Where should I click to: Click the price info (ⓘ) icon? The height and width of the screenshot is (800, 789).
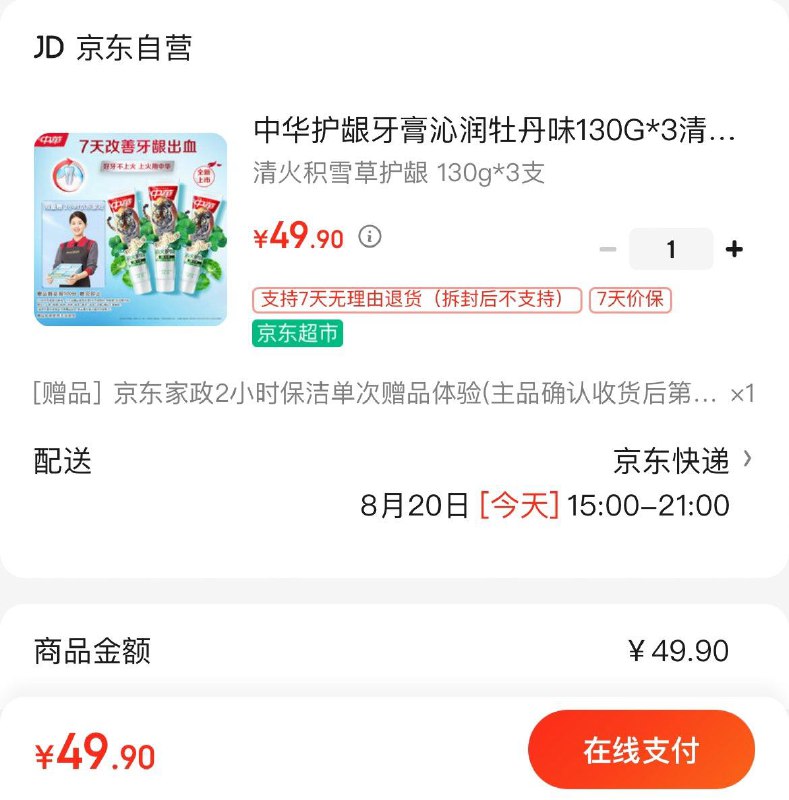pyautogui.click(x=368, y=236)
